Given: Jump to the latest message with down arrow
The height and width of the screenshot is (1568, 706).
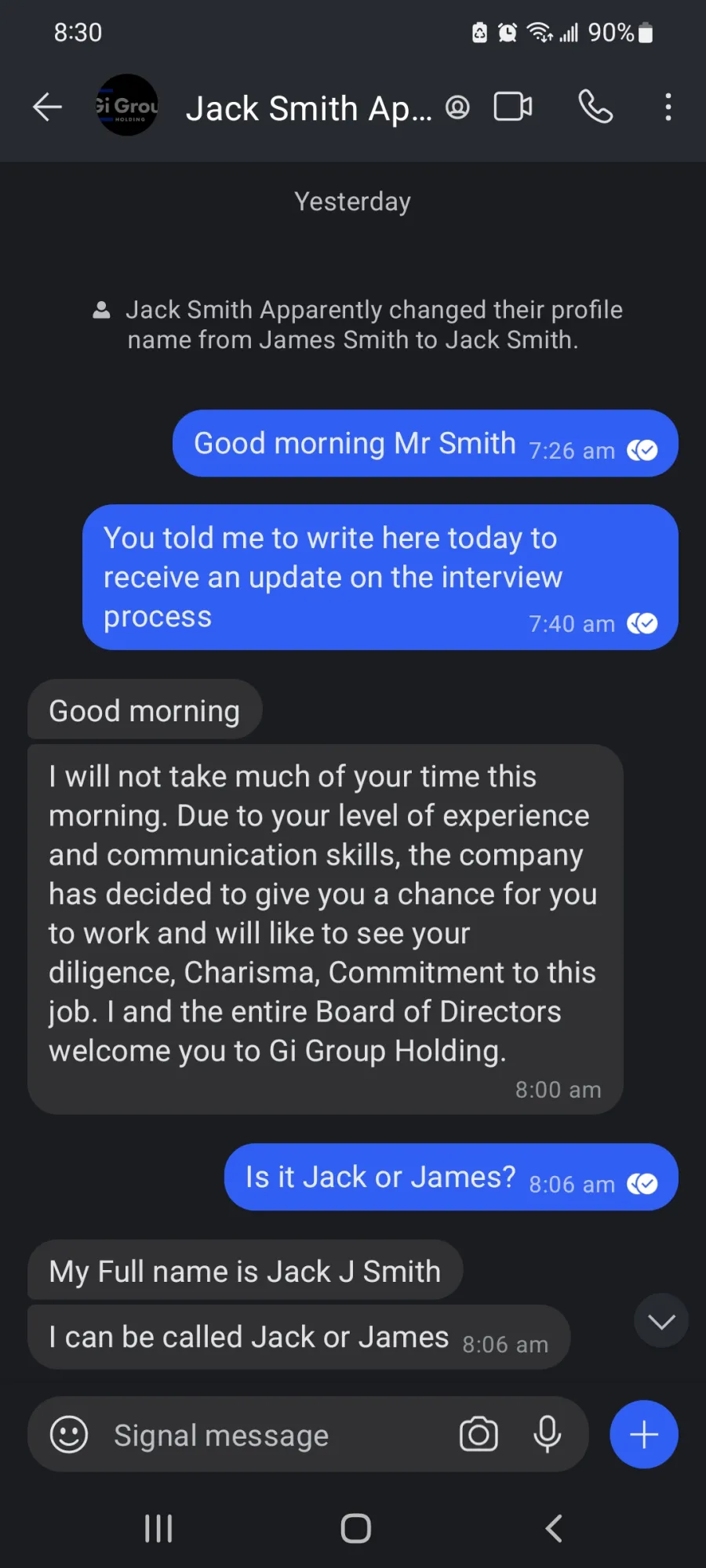Looking at the screenshot, I should [661, 1321].
